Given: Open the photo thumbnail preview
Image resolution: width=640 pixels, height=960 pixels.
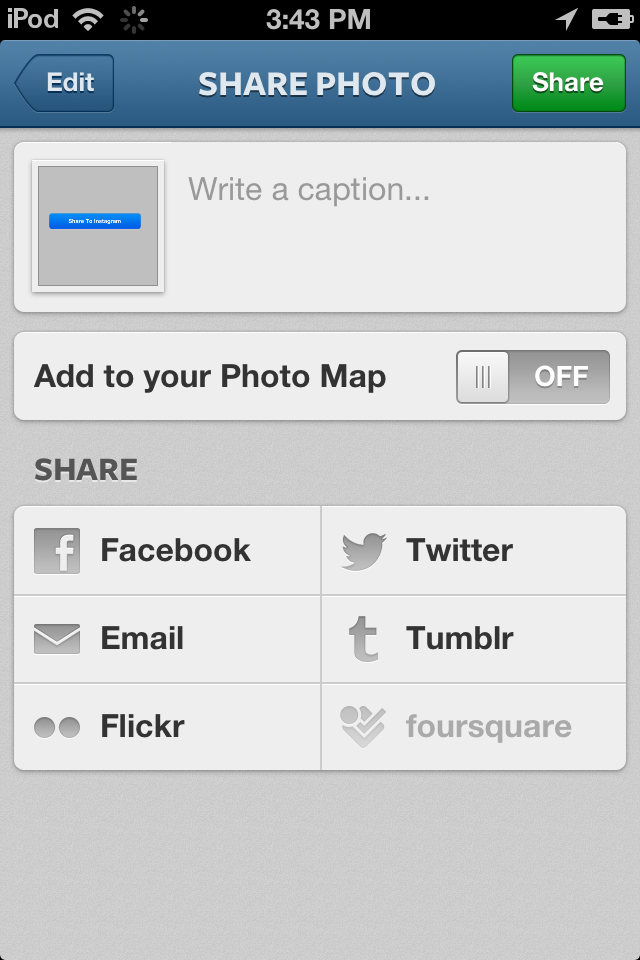Looking at the screenshot, I should (x=98, y=226).
